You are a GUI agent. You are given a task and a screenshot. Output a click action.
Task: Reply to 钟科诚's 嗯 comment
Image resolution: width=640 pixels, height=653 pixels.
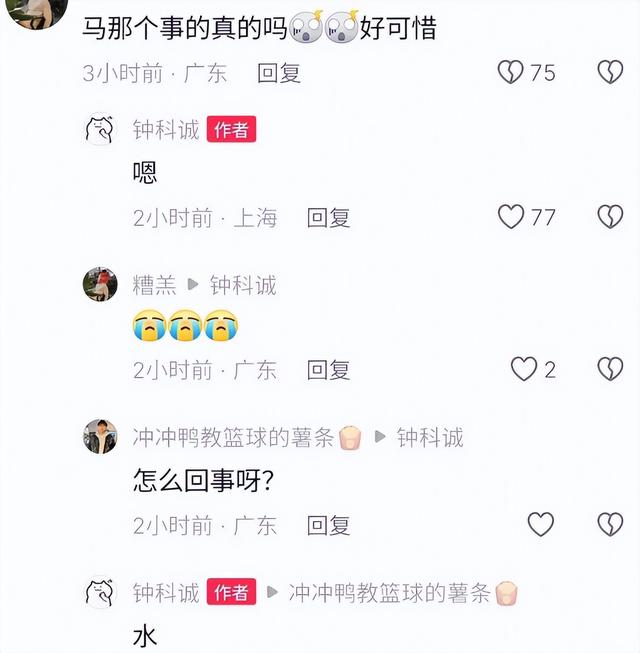[x=328, y=217]
